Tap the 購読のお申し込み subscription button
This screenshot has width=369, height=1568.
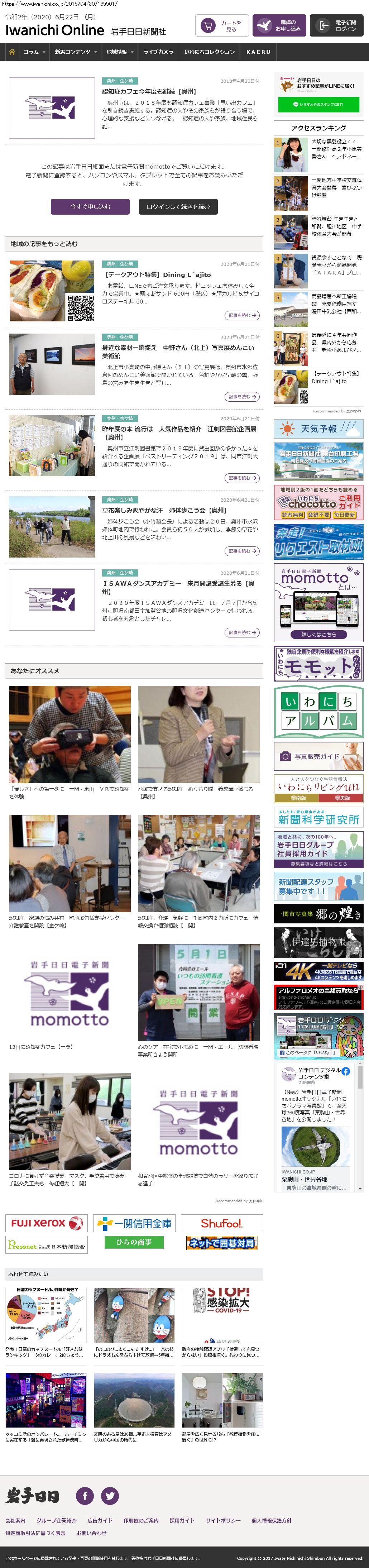[x=279, y=25]
